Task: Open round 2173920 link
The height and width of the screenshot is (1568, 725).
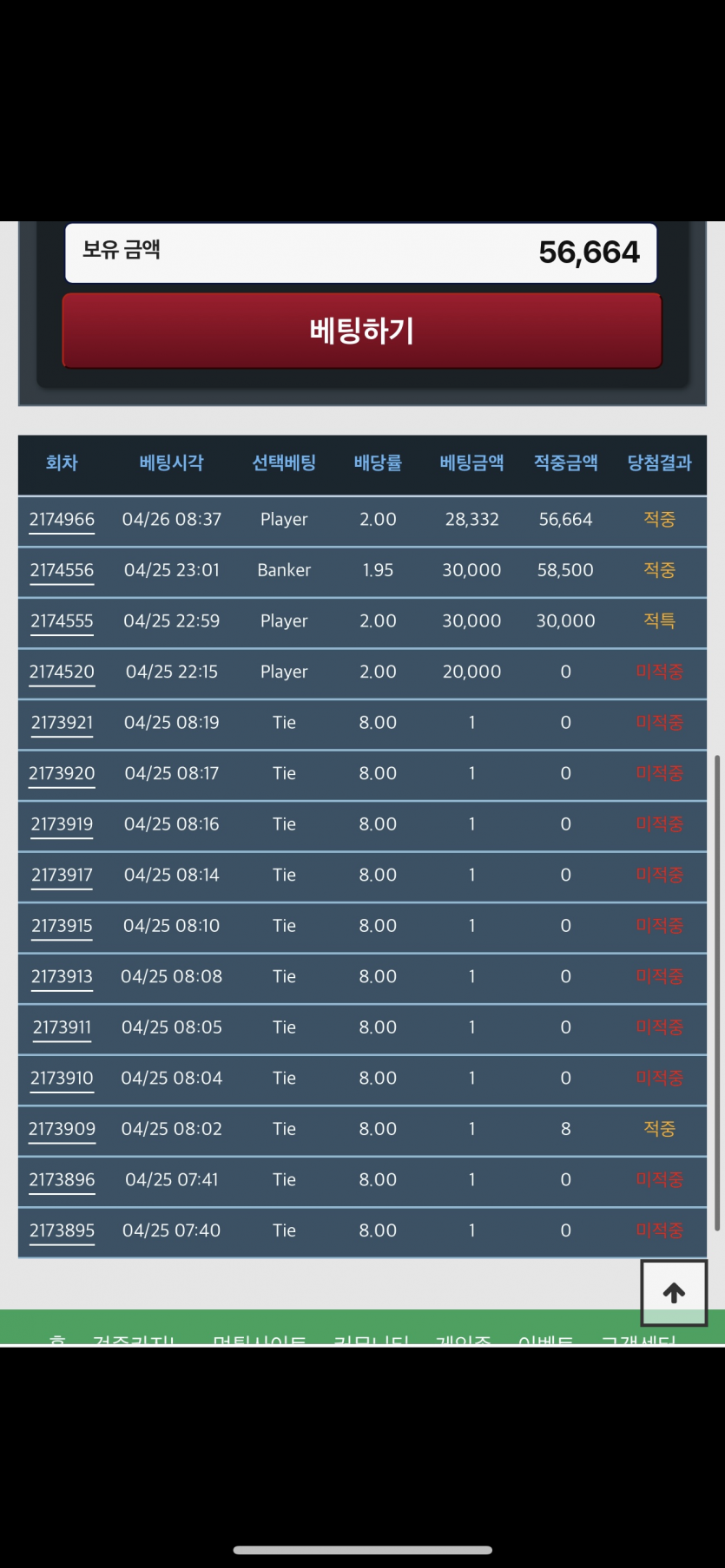Action: point(62,773)
